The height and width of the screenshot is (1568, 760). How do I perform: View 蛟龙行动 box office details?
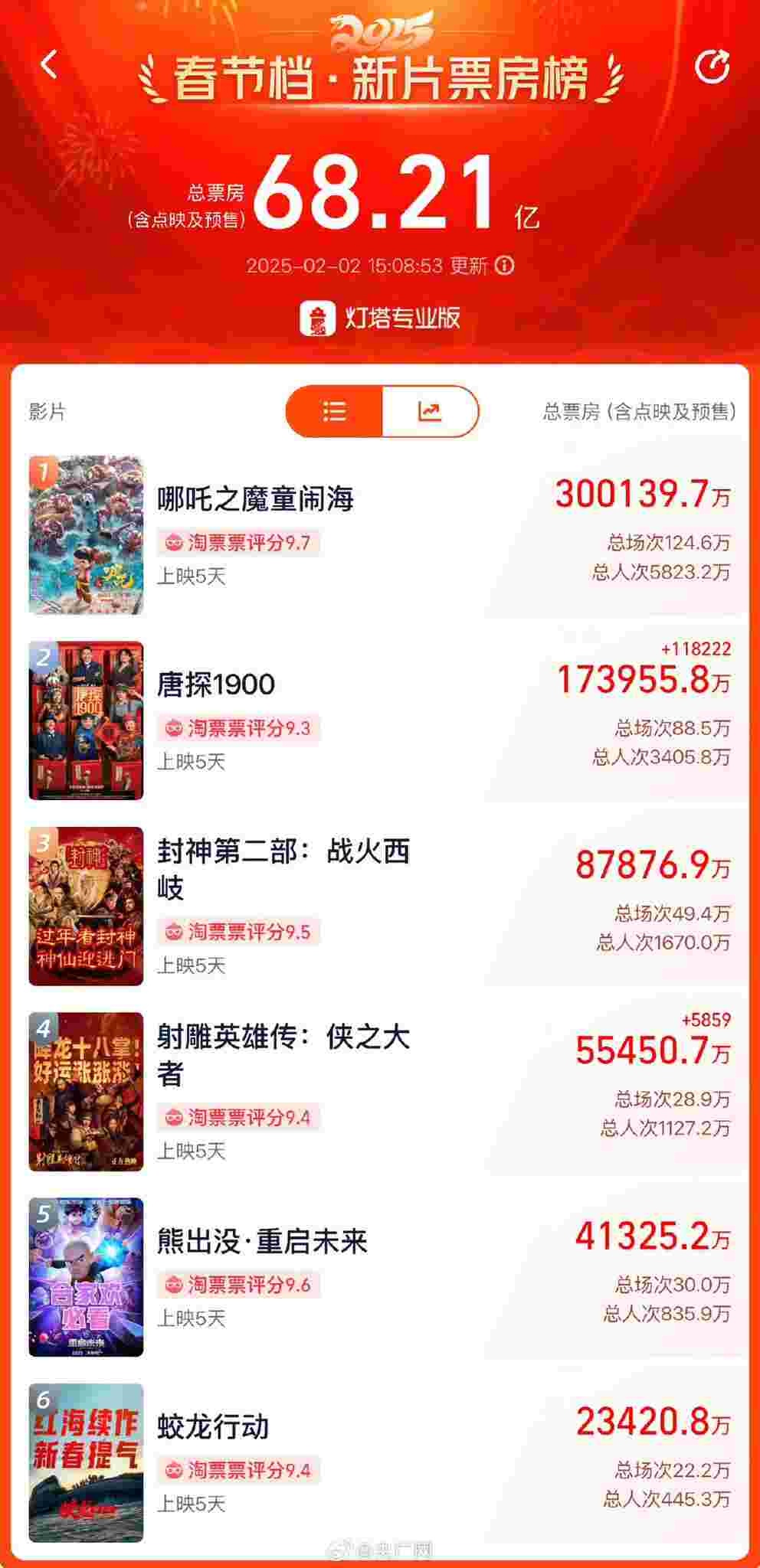tap(213, 1427)
